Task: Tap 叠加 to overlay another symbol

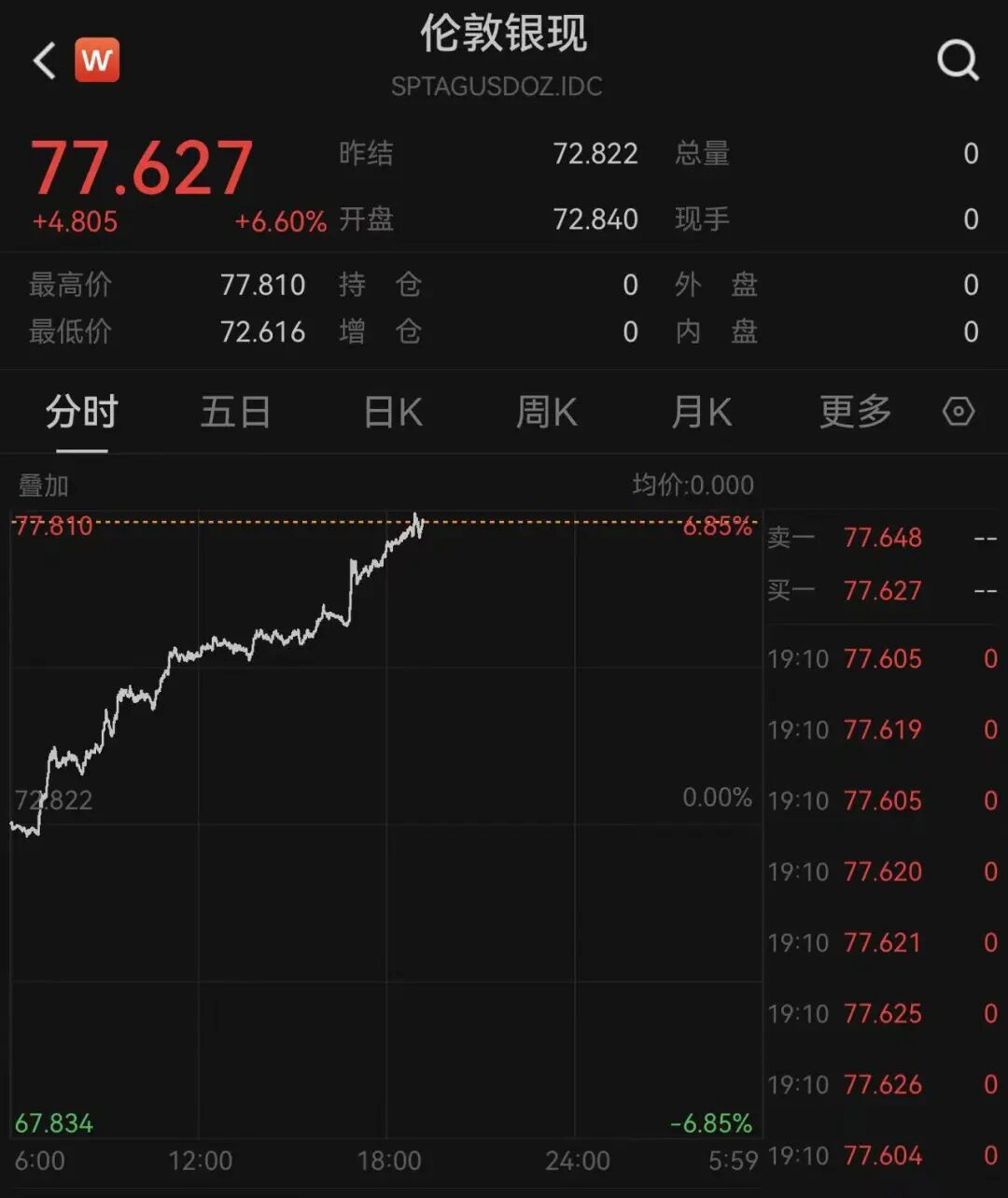Action: click(44, 486)
